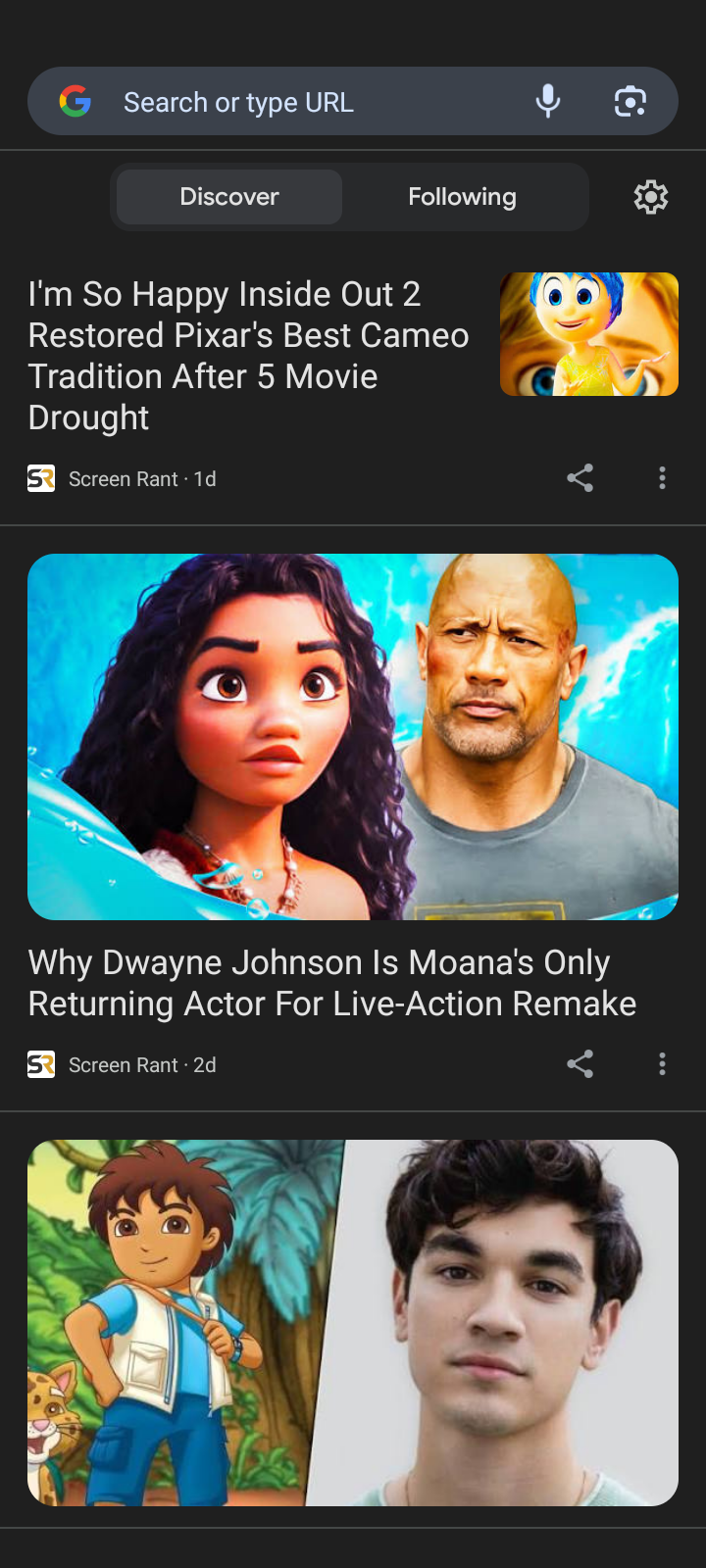Share the Inside Out 2 article
Image resolution: width=706 pixels, height=1568 pixels.
pyautogui.click(x=580, y=478)
